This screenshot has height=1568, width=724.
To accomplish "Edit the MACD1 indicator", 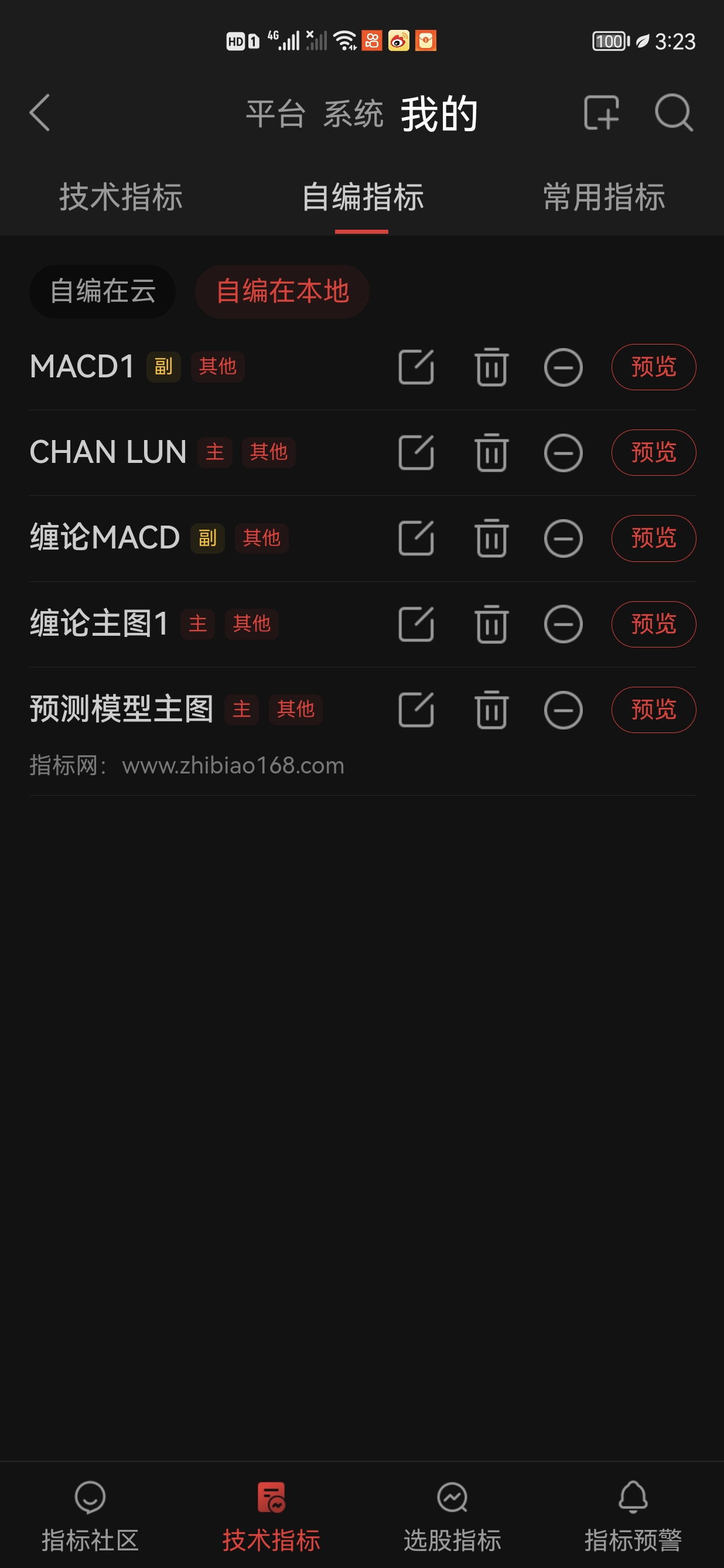I will tap(416, 367).
